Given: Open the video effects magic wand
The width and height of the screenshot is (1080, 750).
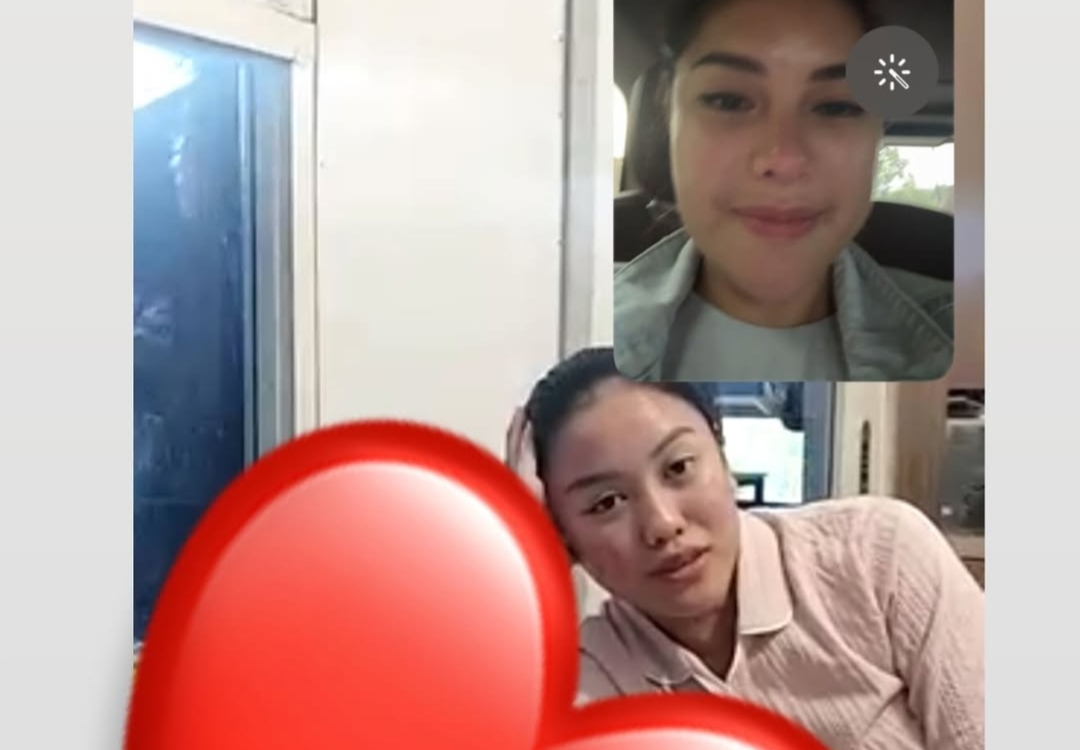Looking at the screenshot, I should tap(892, 72).
